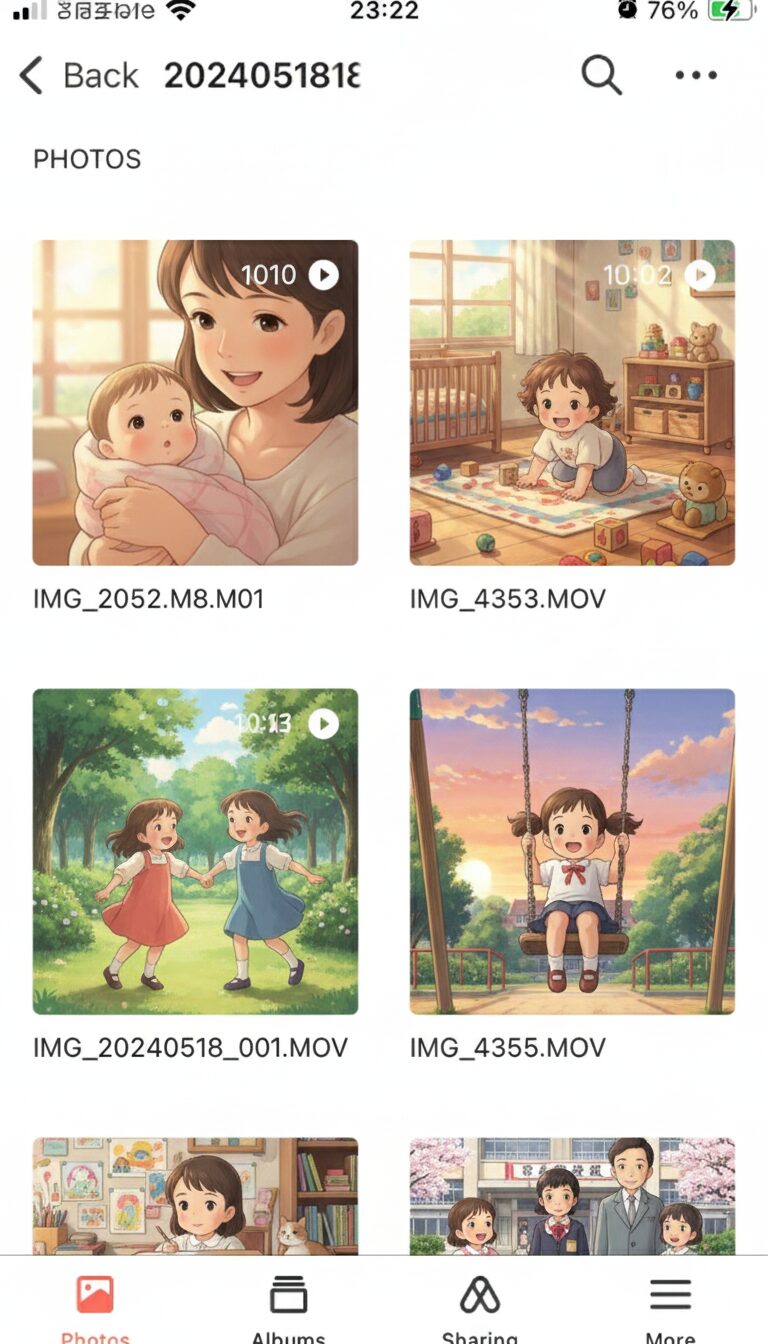This screenshot has width=768, height=1344.
Task: Open video IMG_2052.M8.M01
Action: (195, 402)
